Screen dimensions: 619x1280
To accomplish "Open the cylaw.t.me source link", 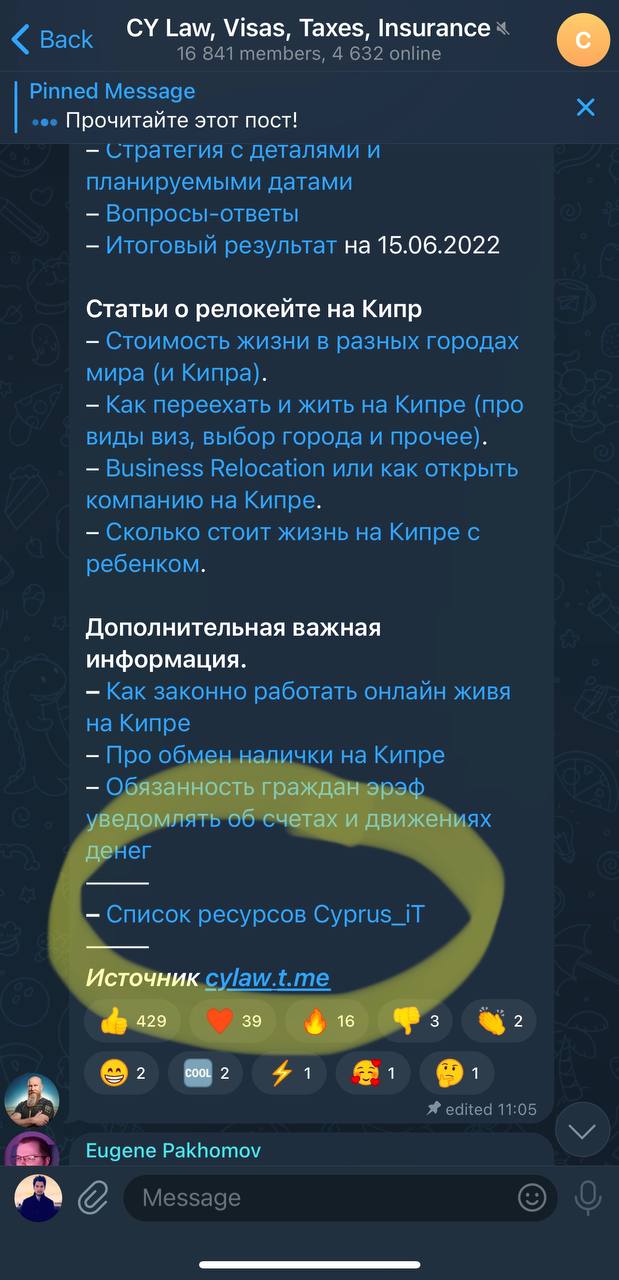I will [x=267, y=978].
